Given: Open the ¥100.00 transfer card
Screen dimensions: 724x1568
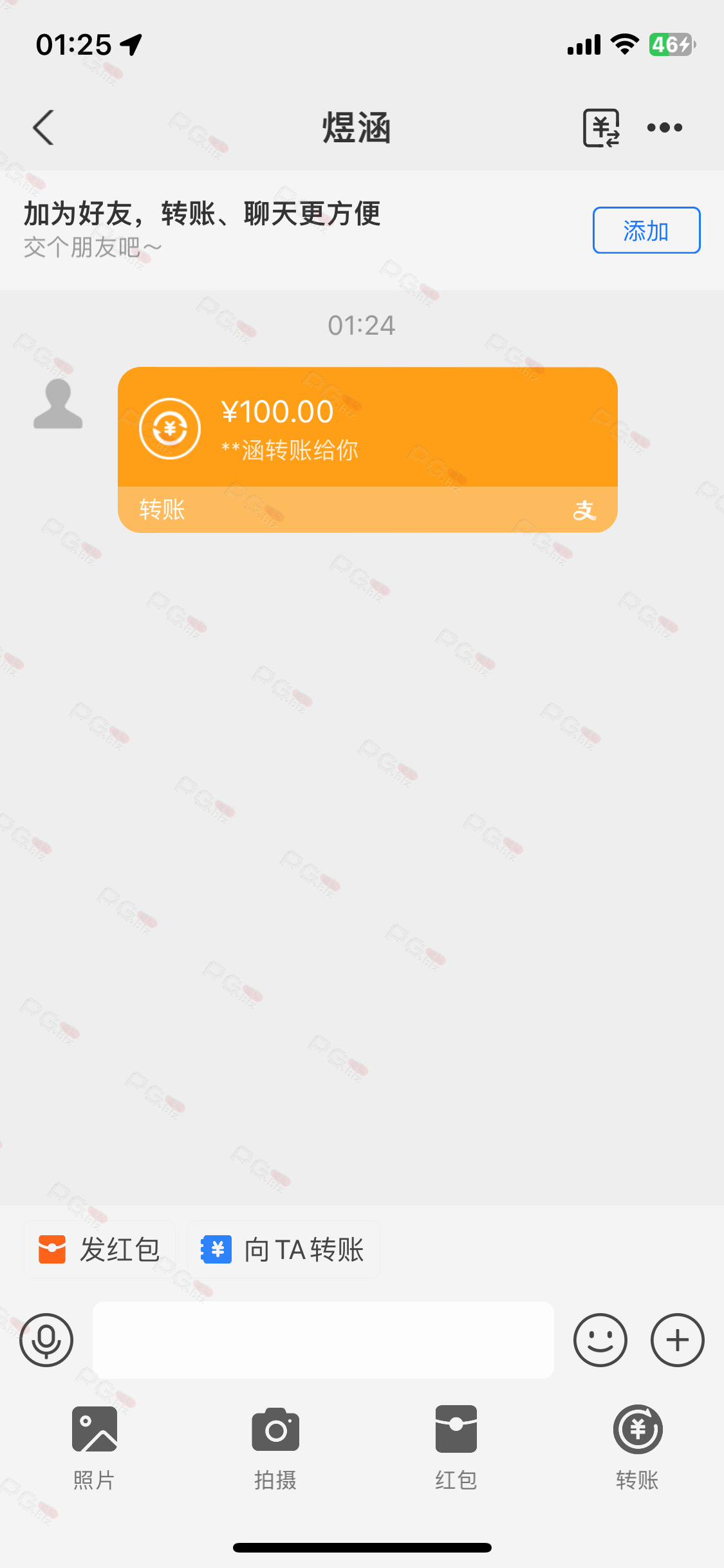Looking at the screenshot, I should [x=367, y=449].
